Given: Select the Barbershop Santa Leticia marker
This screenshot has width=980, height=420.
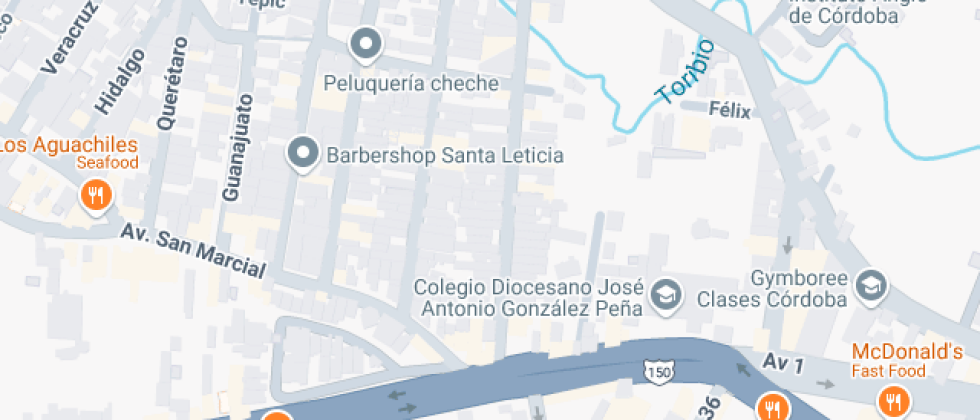Looking at the screenshot, I should point(302,154).
